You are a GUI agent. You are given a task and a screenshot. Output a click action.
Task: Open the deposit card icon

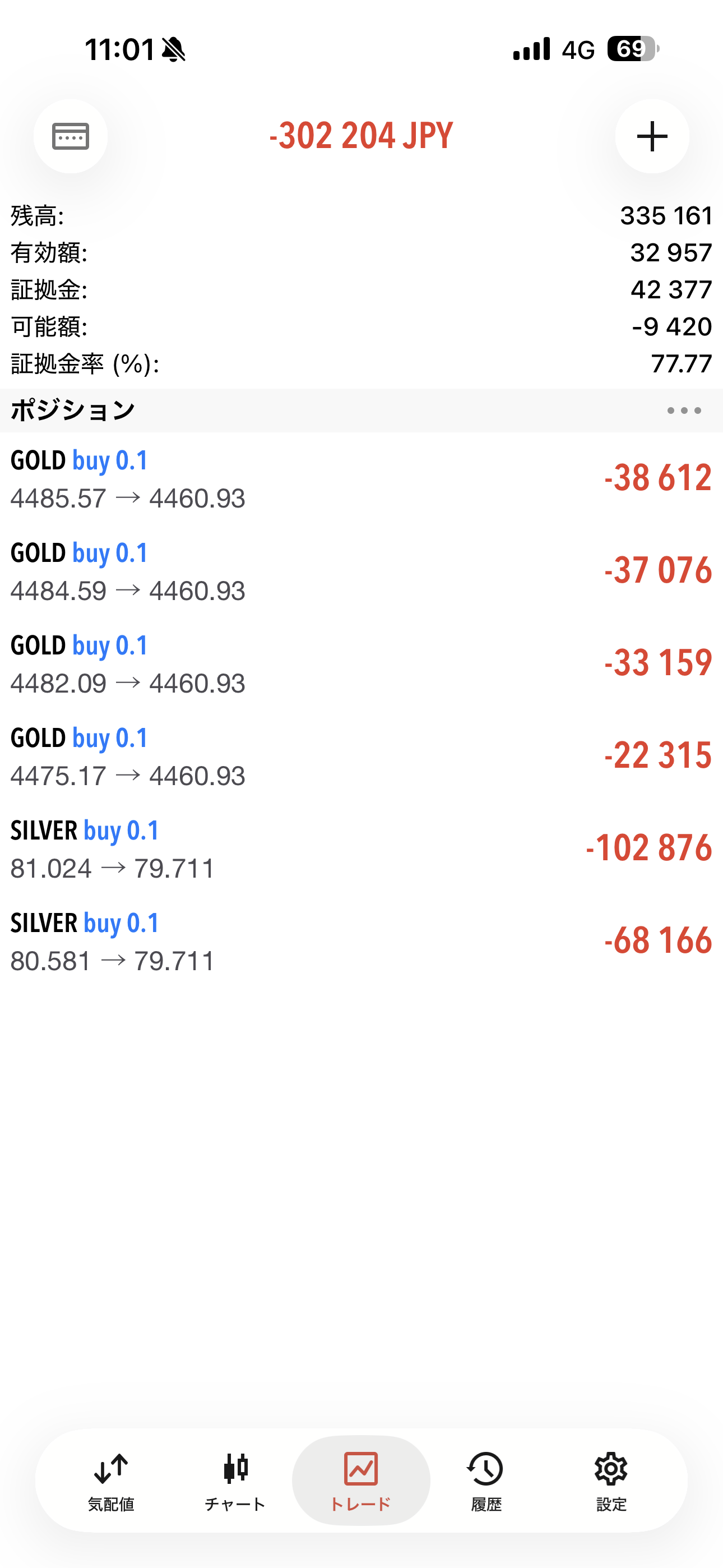pos(71,136)
